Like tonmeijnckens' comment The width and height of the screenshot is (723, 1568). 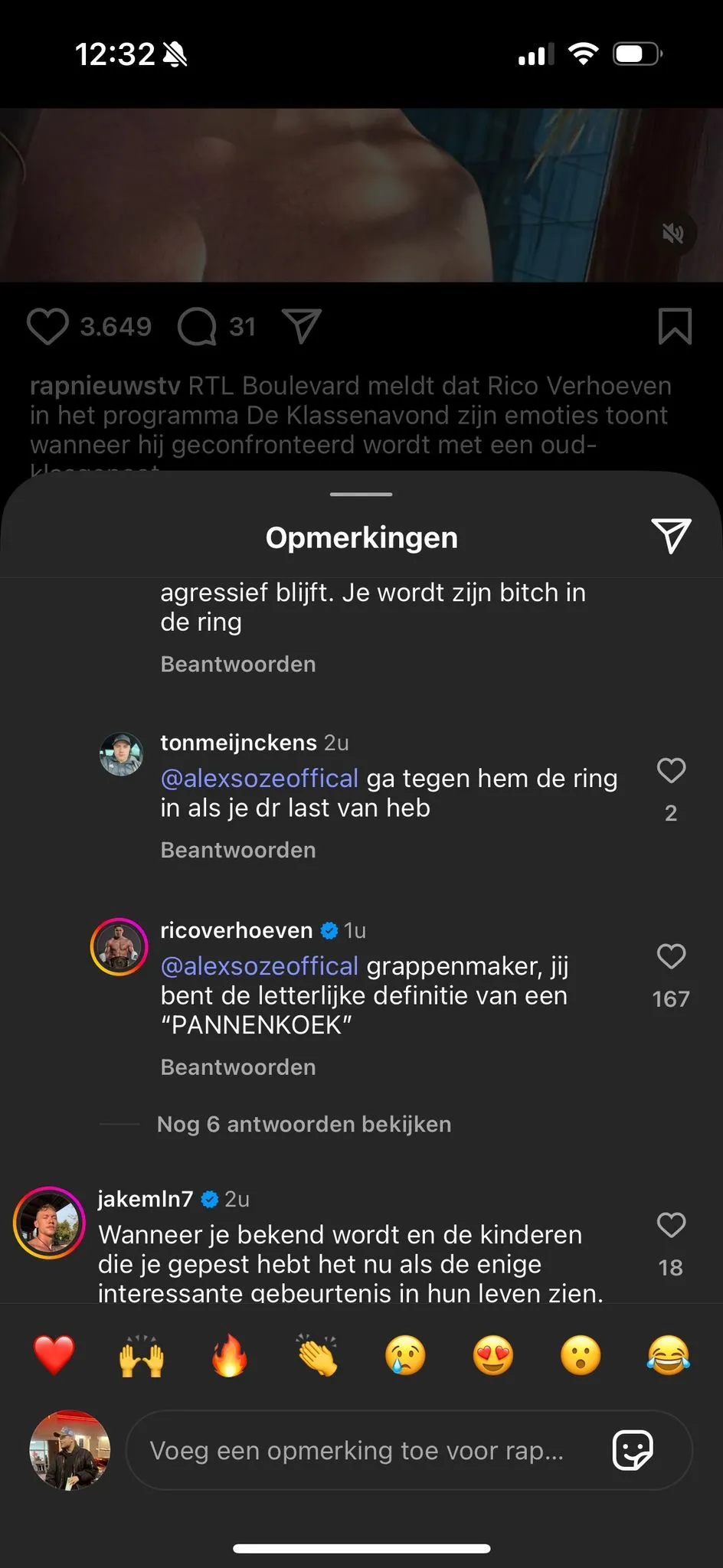671,770
